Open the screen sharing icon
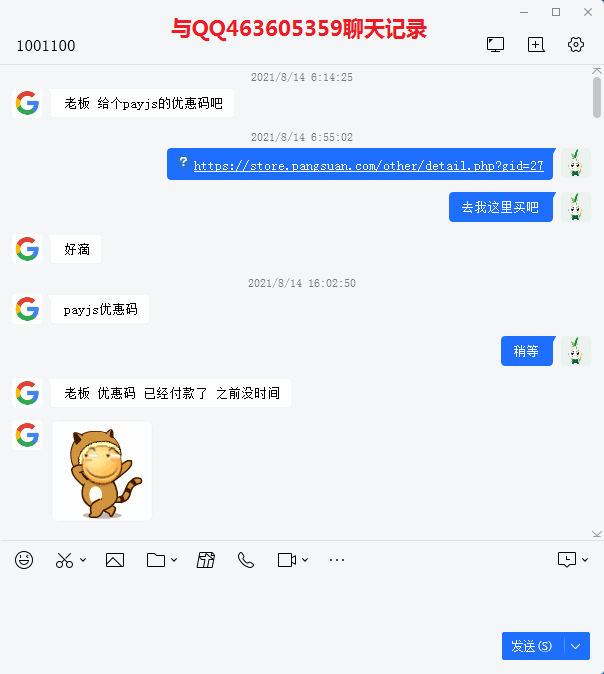604x674 pixels. pos(495,45)
